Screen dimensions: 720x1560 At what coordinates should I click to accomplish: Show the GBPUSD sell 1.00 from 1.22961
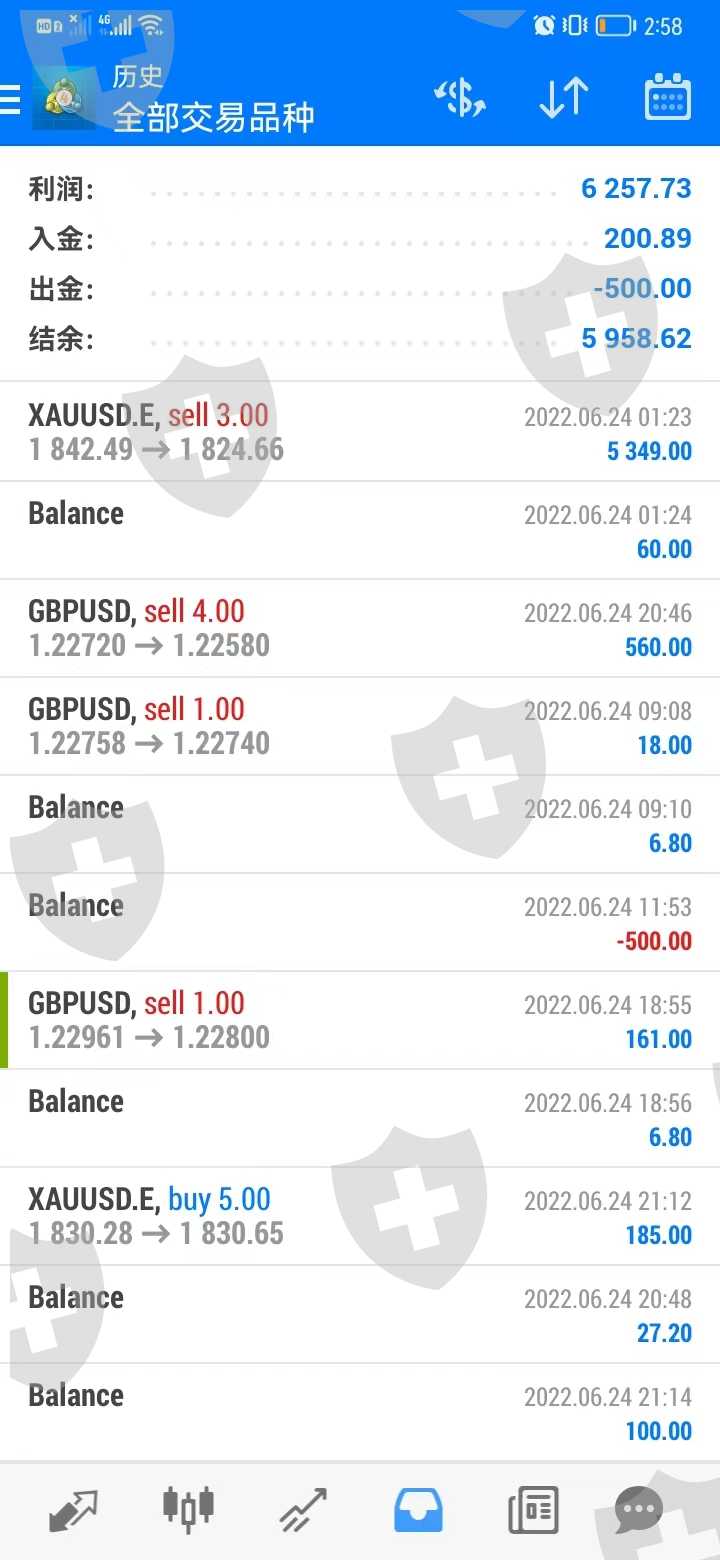360,1021
